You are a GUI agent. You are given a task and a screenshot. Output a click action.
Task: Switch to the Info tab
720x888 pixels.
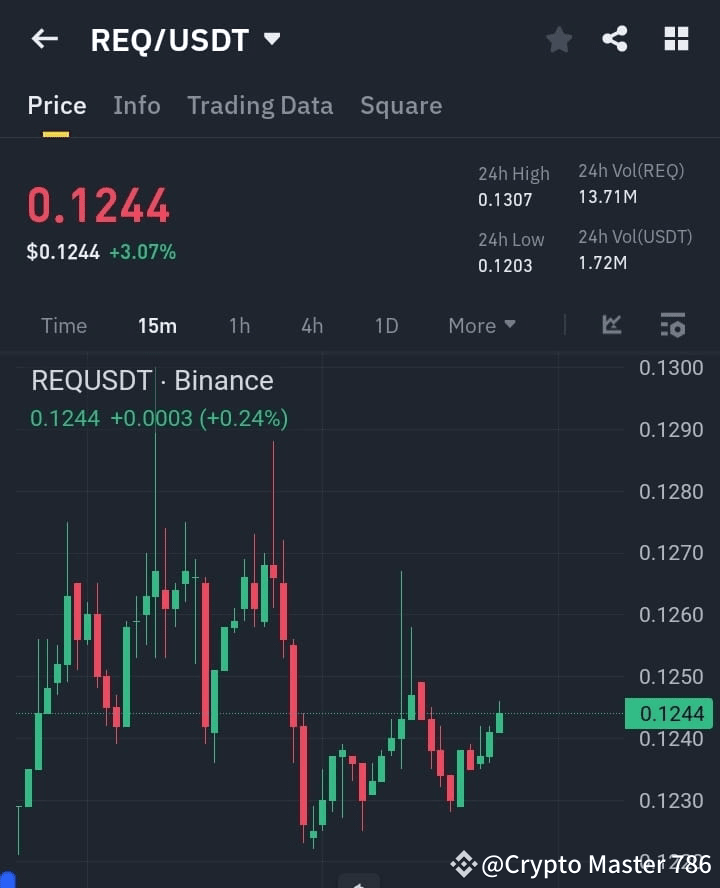(137, 105)
